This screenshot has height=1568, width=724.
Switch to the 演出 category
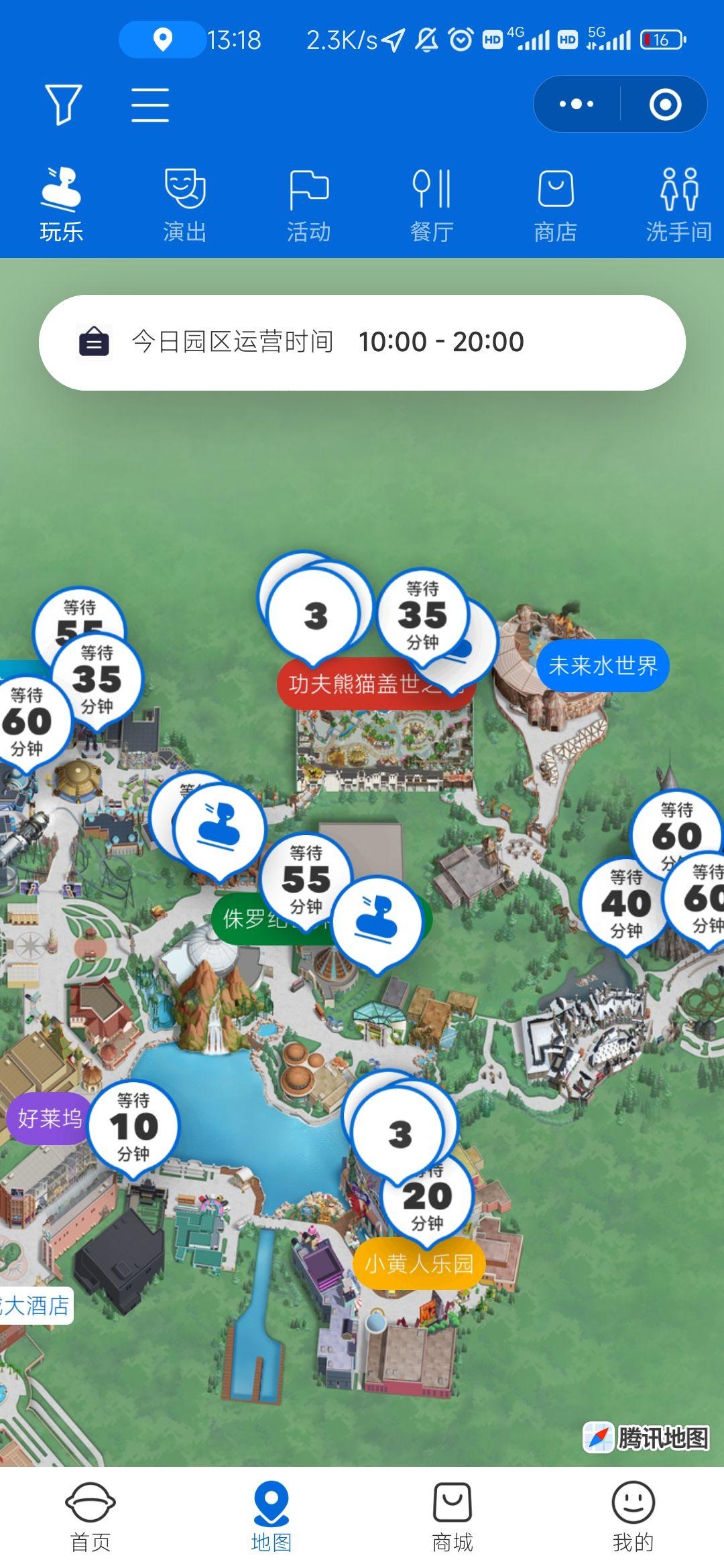[184, 204]
